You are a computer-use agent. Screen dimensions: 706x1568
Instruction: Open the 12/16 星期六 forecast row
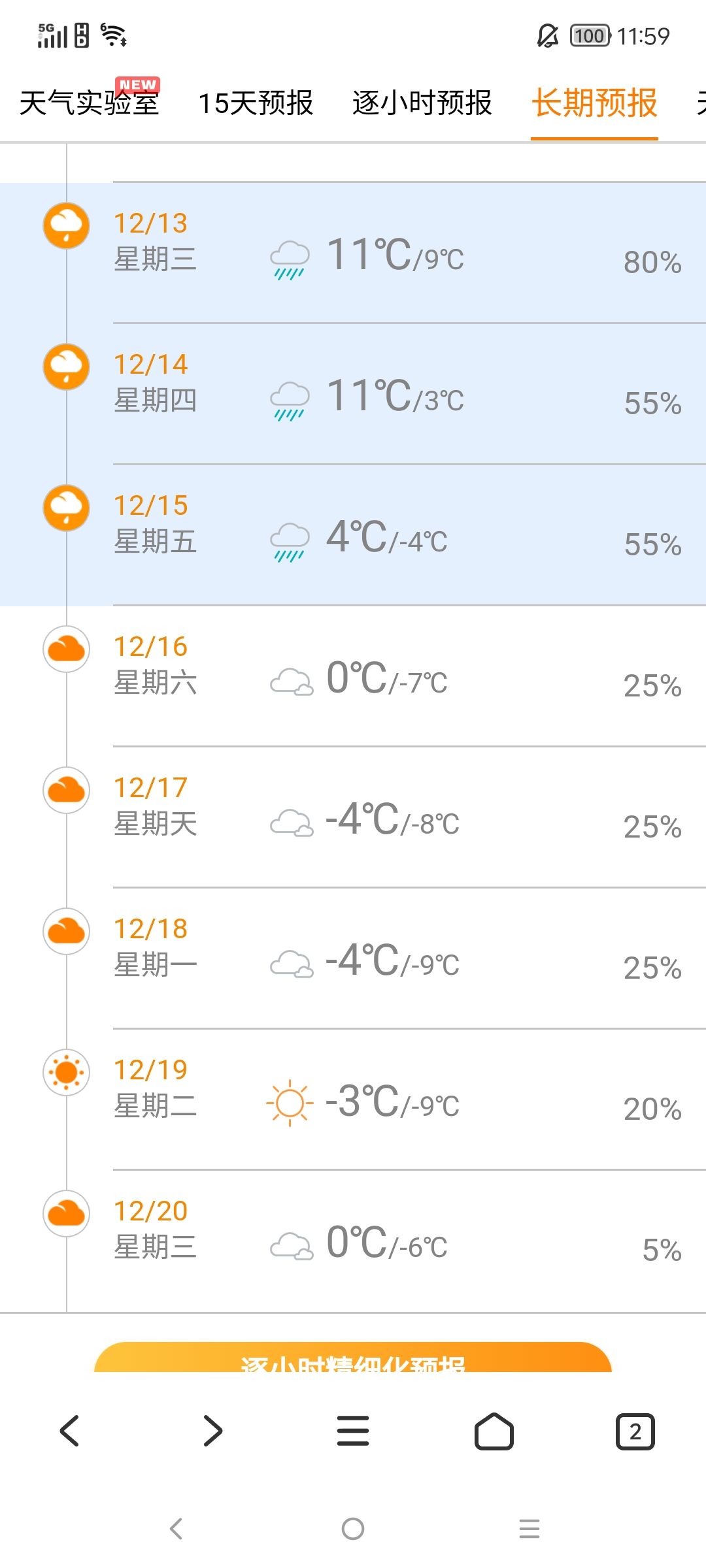tap(353, 677)
